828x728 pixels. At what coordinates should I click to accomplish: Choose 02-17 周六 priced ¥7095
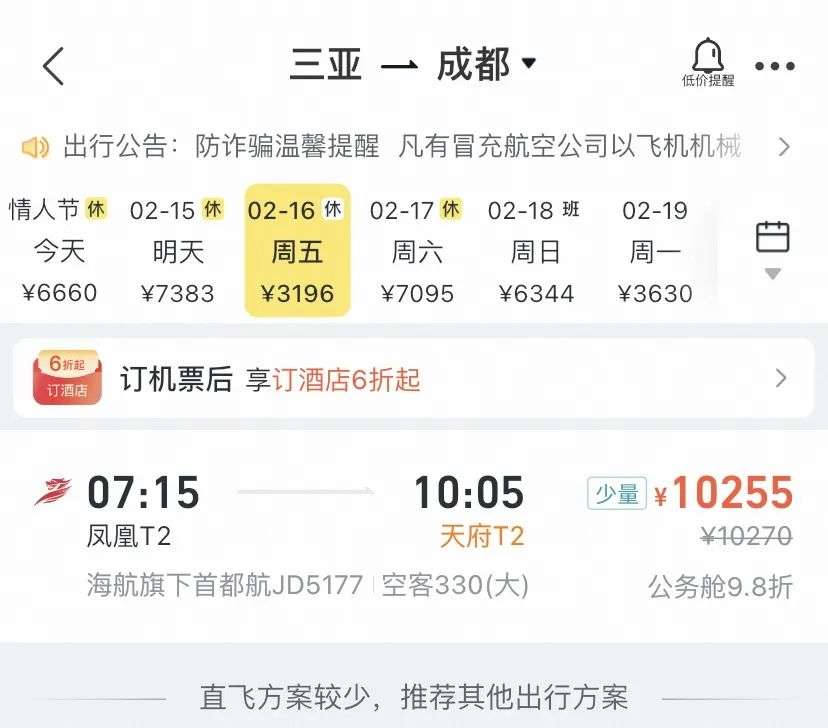pos(417,251)
